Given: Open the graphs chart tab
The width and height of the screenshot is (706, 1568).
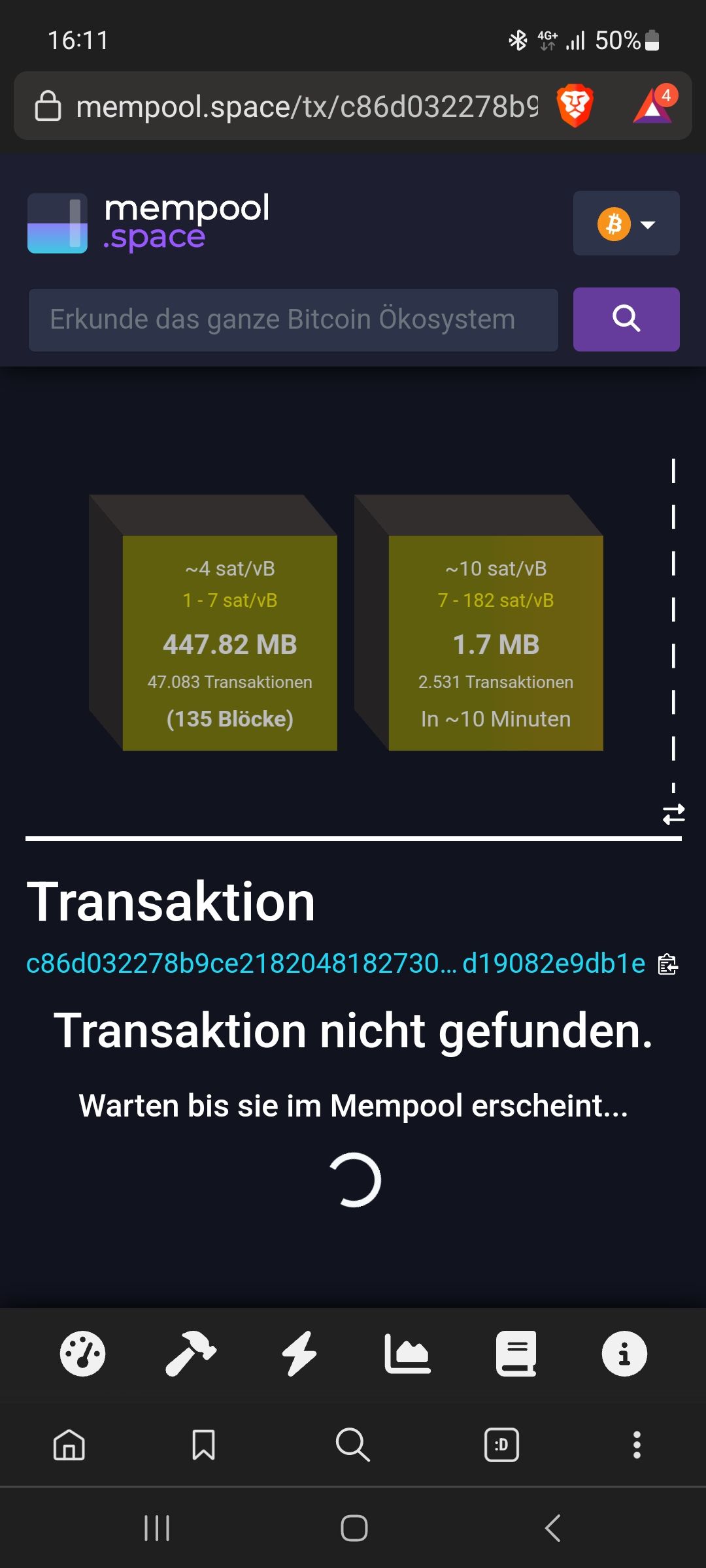Looking at the screenshot, I should tap(407, 1354).
